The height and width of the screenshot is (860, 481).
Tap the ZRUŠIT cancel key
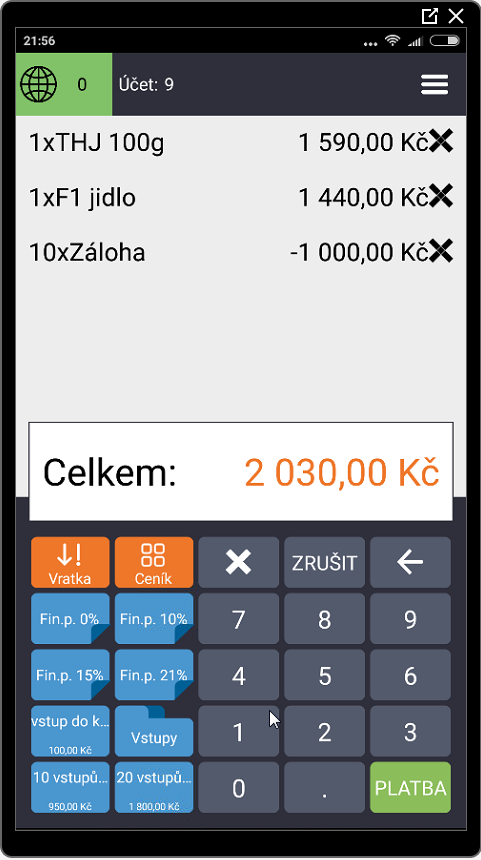(x=324, y=562)
